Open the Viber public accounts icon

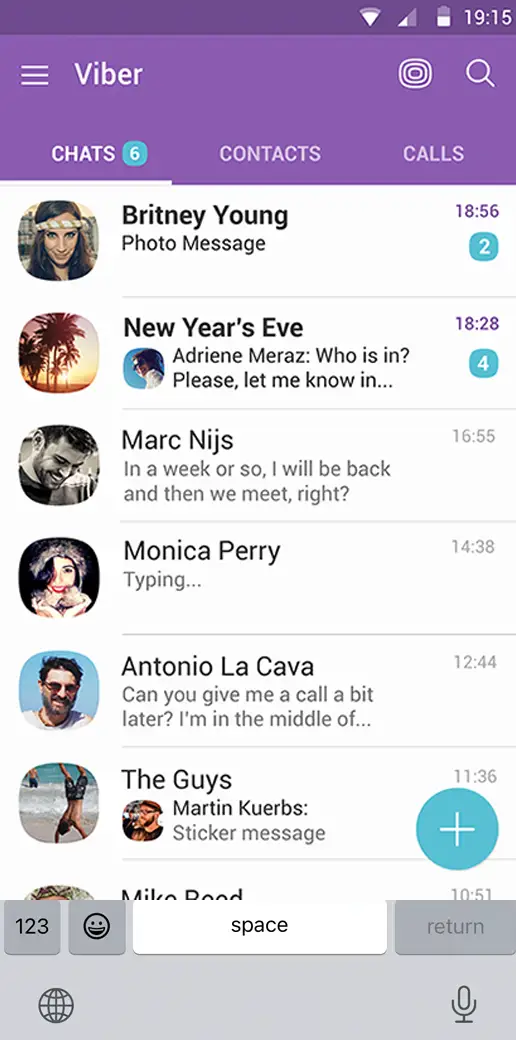415,74
